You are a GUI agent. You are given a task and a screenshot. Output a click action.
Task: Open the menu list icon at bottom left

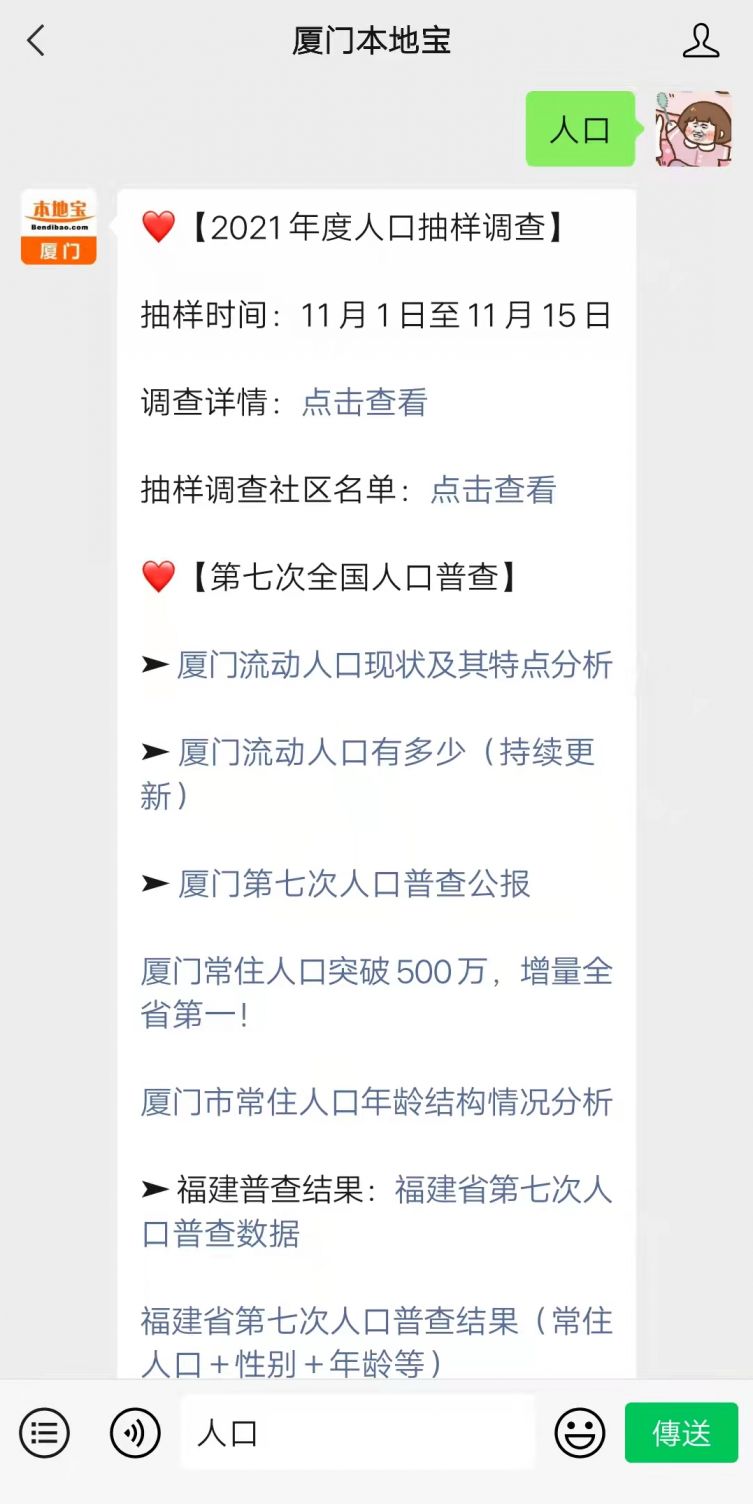click(x=44, y=1434)
